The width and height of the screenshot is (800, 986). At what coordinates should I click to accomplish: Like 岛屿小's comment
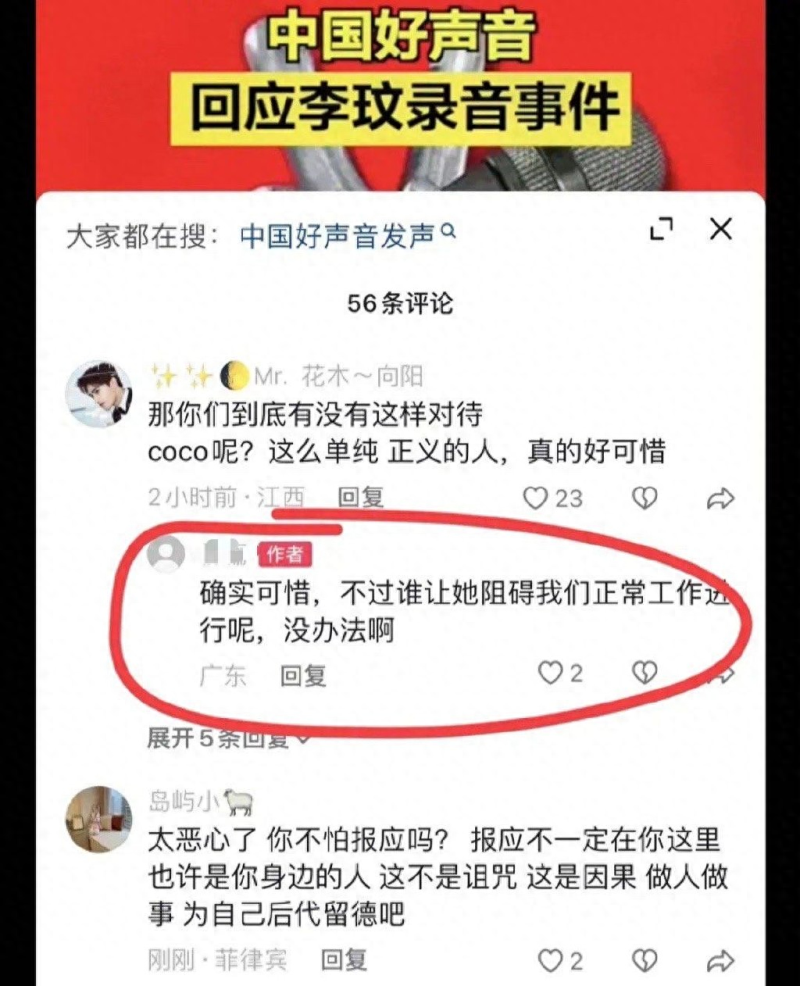pos(550,961)
